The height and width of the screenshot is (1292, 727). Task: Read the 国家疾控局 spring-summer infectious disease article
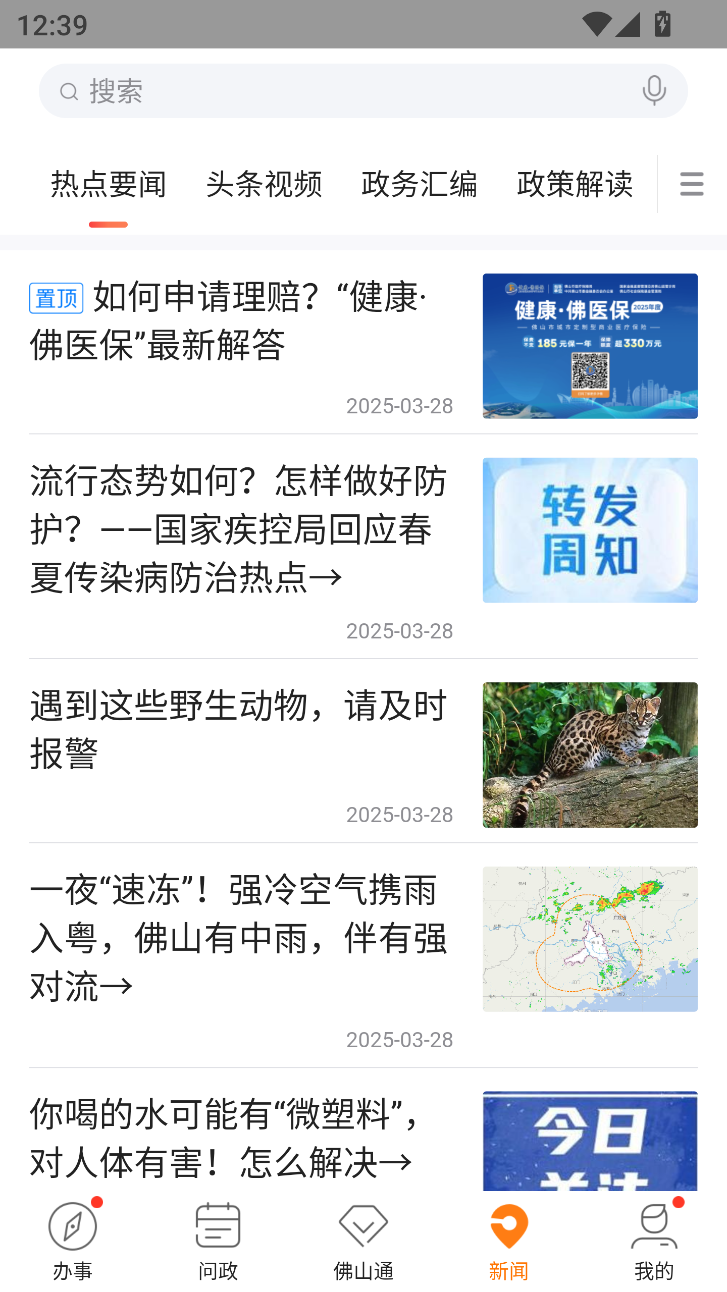tap(240, 529)
